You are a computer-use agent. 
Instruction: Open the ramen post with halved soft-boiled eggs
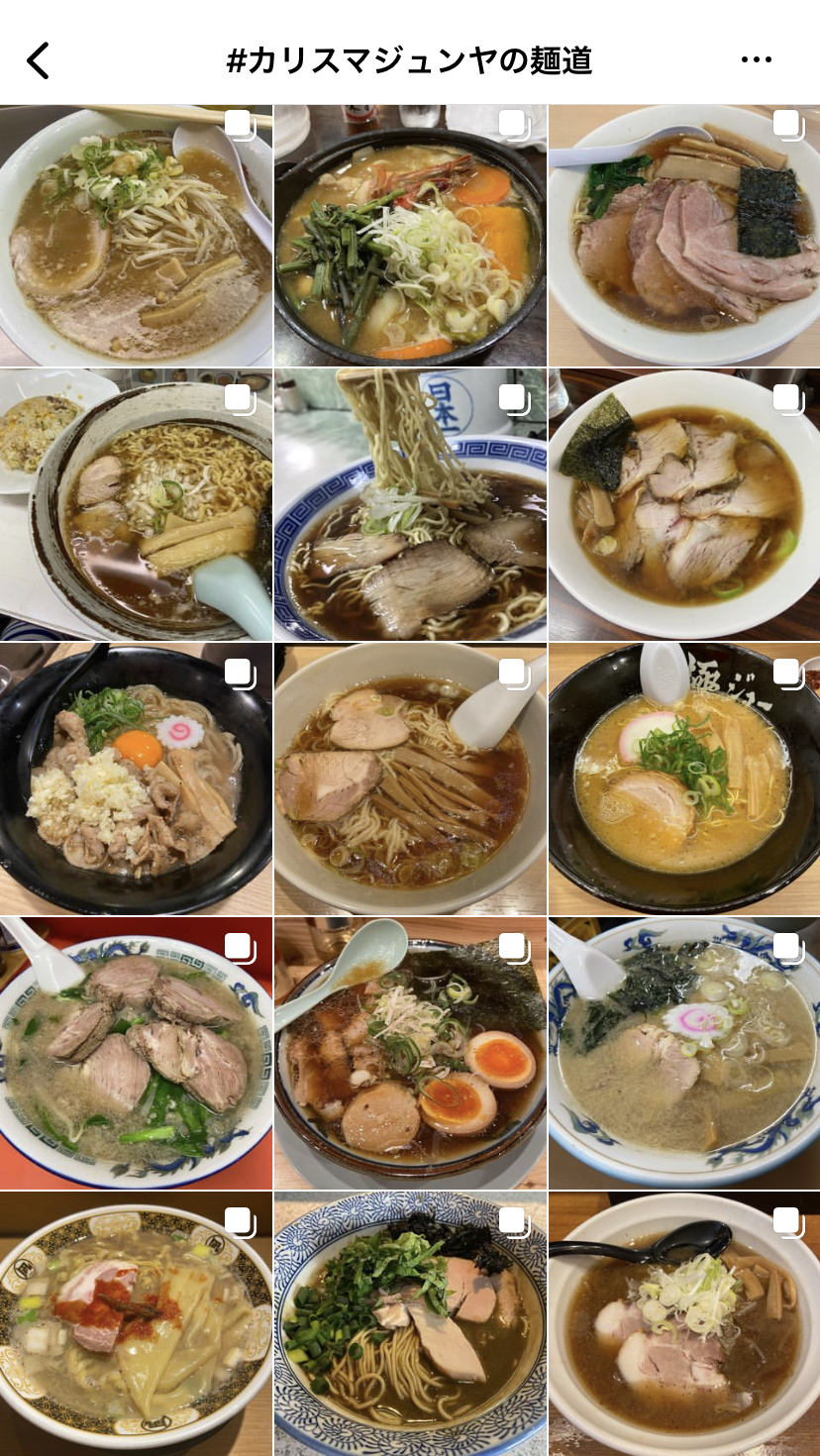tap(410, 1054)
